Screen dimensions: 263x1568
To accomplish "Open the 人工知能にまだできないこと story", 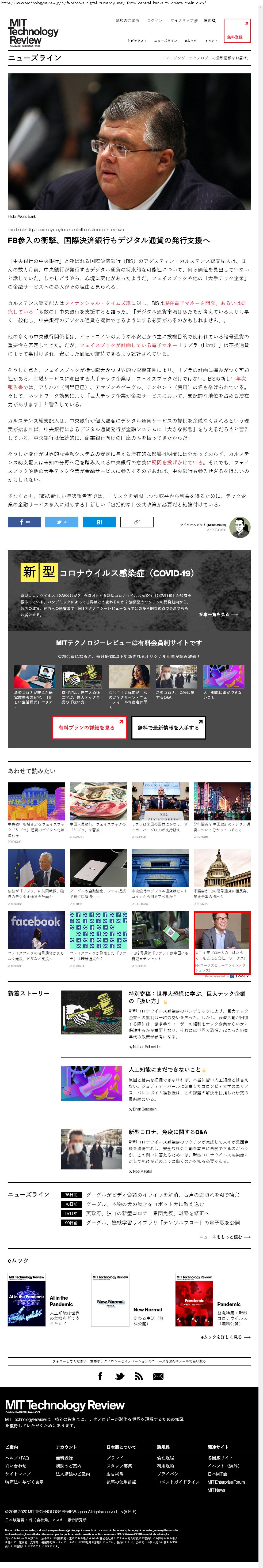I will [164, 1069].
